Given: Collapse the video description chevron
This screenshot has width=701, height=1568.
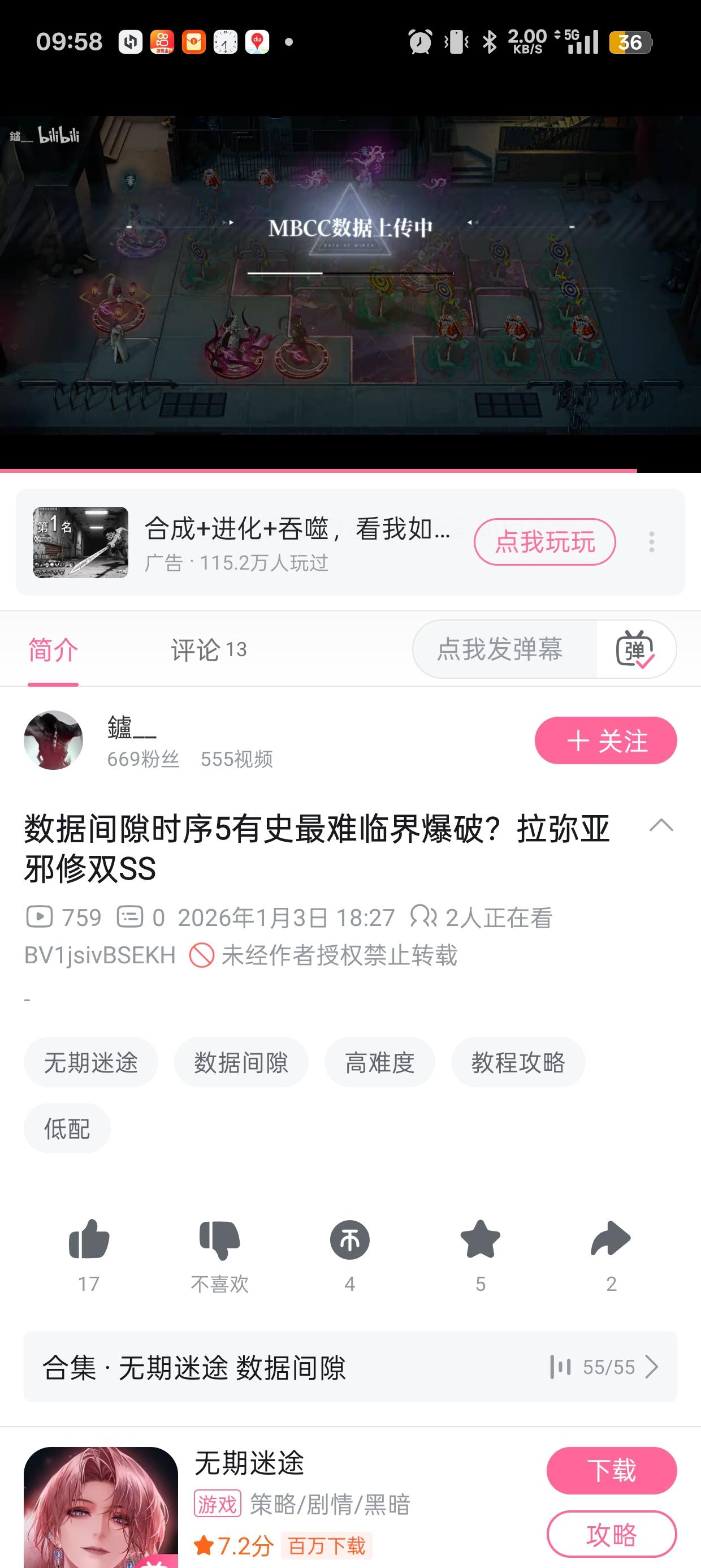Looking at the screenshot, I should (661, 826).
